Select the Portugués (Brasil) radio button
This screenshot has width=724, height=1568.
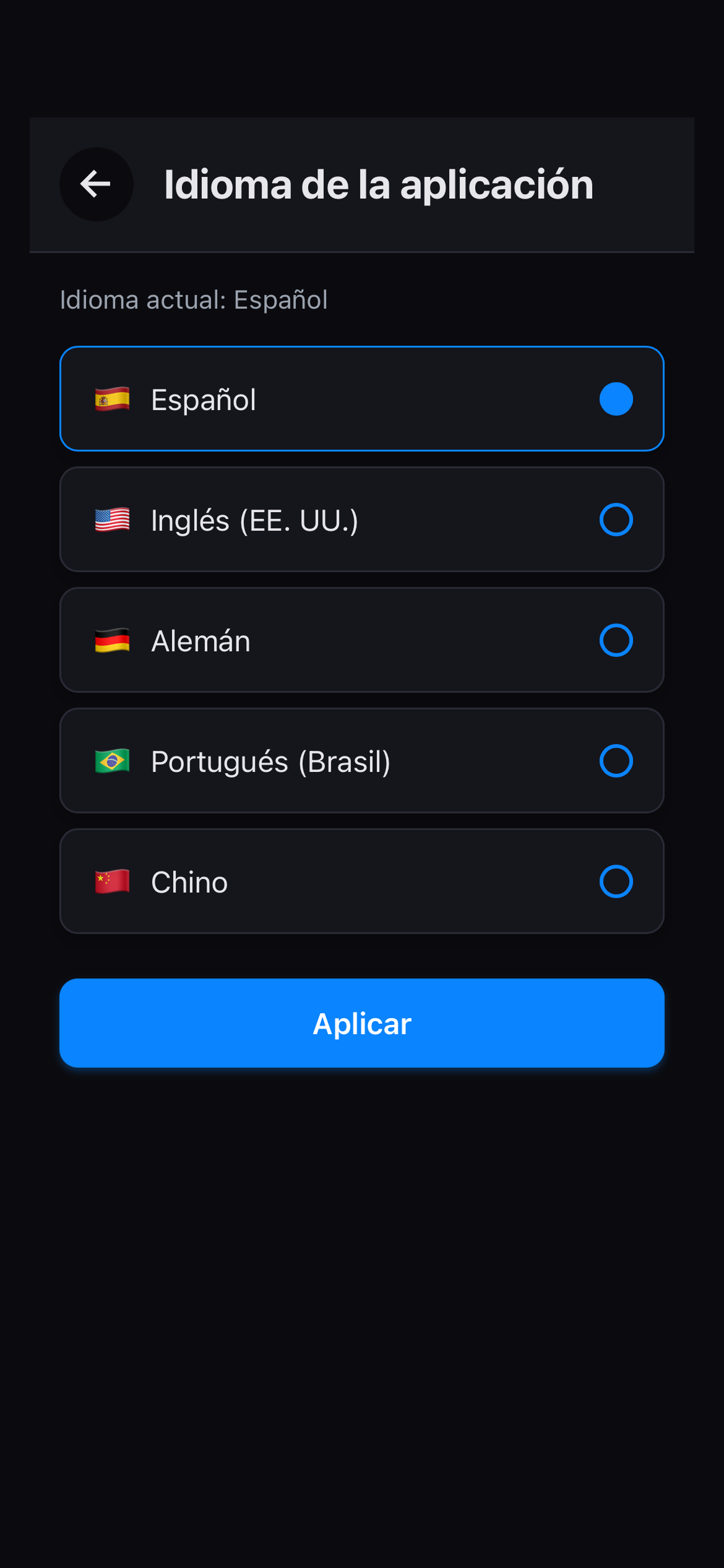tap(616, 761)
